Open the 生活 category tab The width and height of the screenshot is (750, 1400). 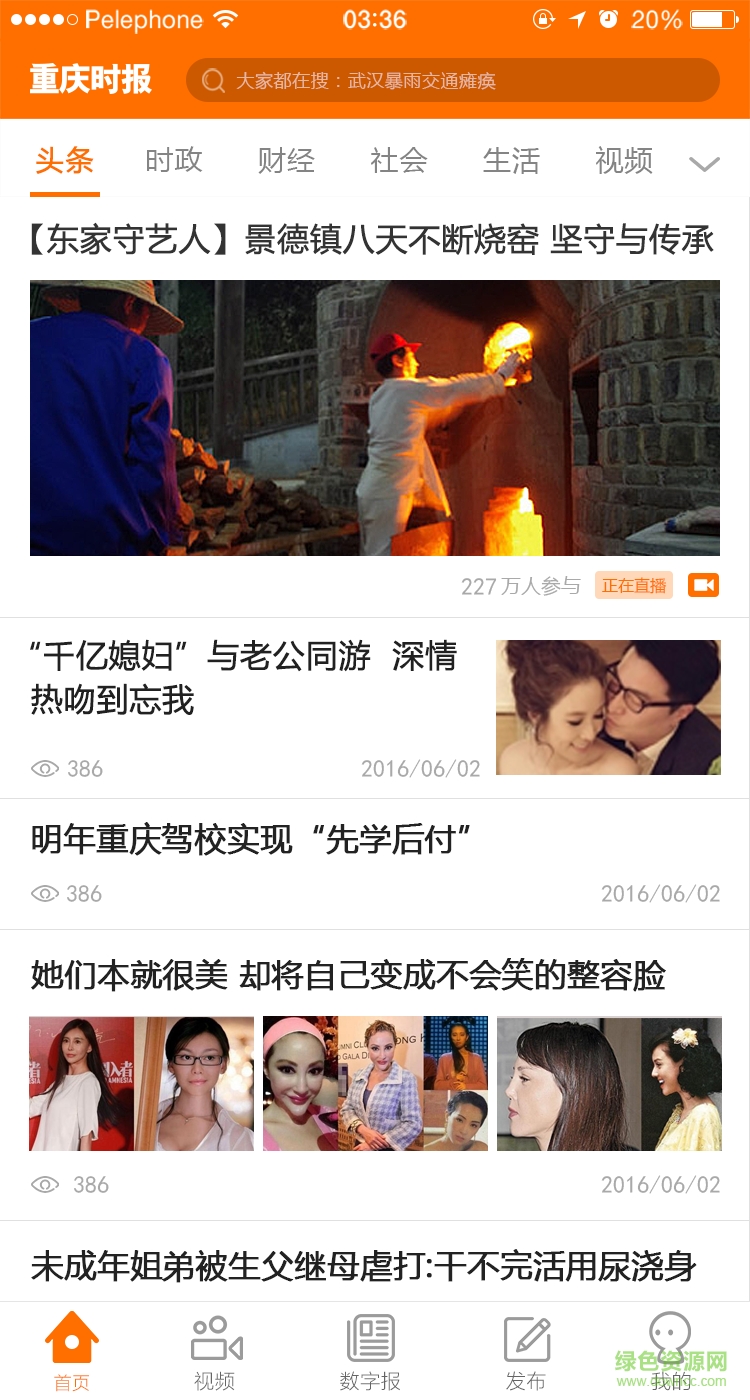coord(511,161)
